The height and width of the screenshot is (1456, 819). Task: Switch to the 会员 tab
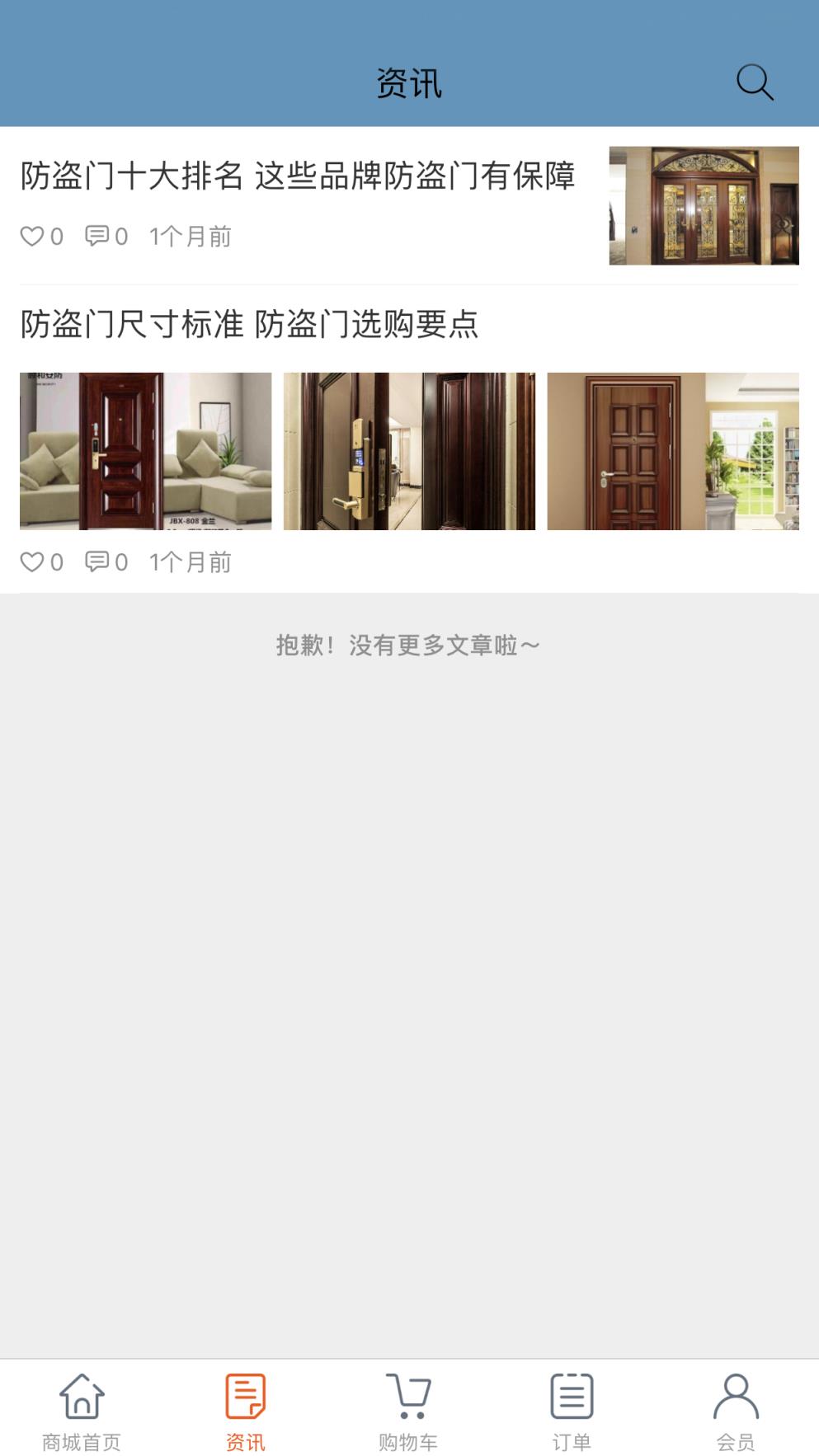(735, 1410)
